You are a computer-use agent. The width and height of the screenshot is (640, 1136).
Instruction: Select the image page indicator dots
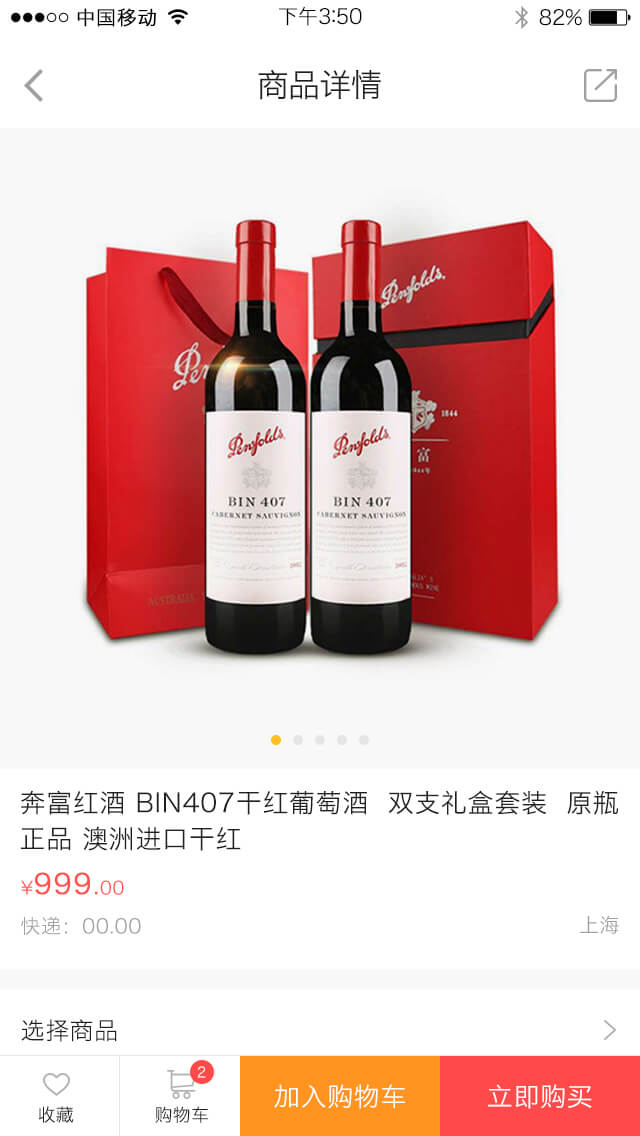pyautogui.click(x=320, y=740)
